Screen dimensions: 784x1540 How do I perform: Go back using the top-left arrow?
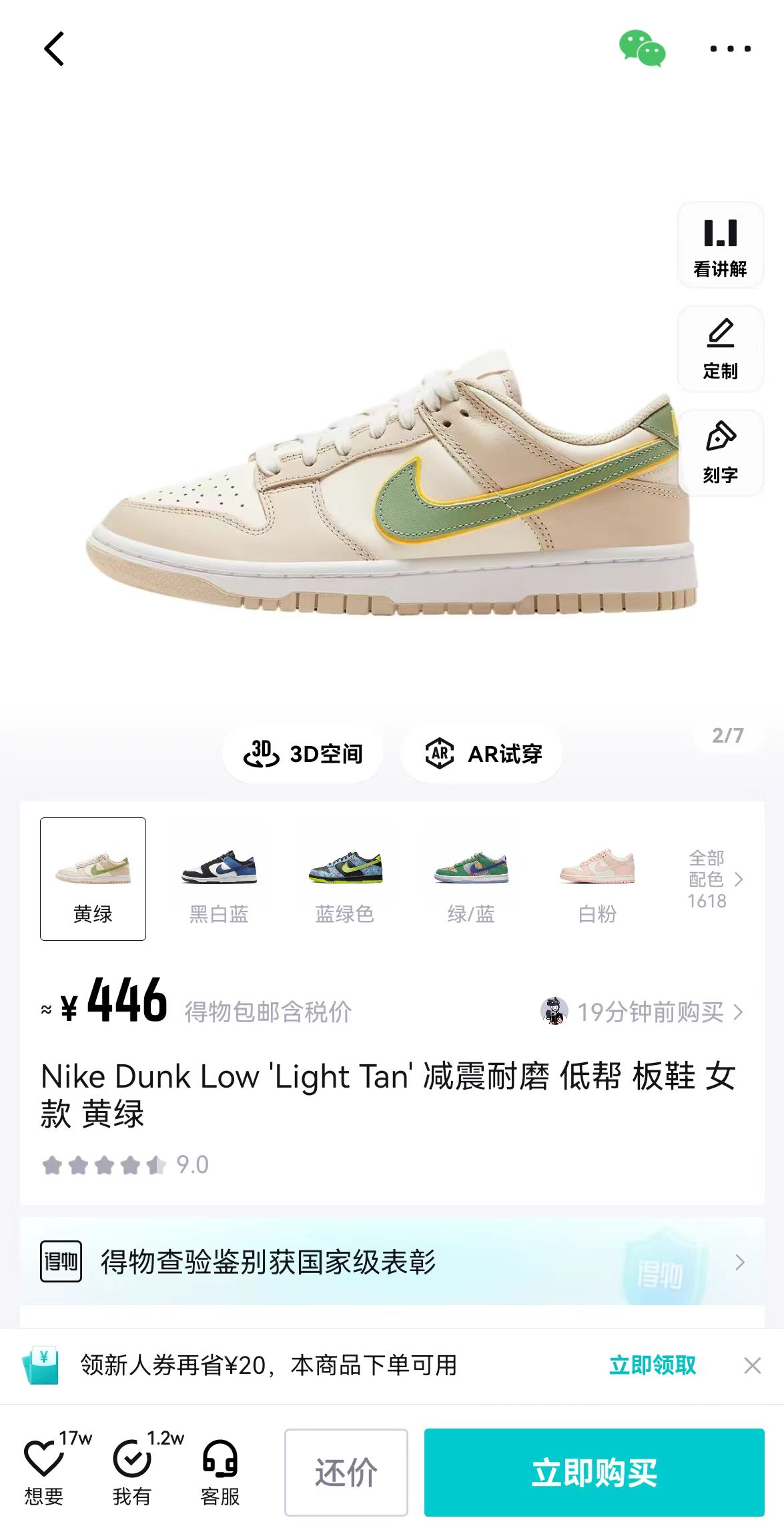pos(54,49)
